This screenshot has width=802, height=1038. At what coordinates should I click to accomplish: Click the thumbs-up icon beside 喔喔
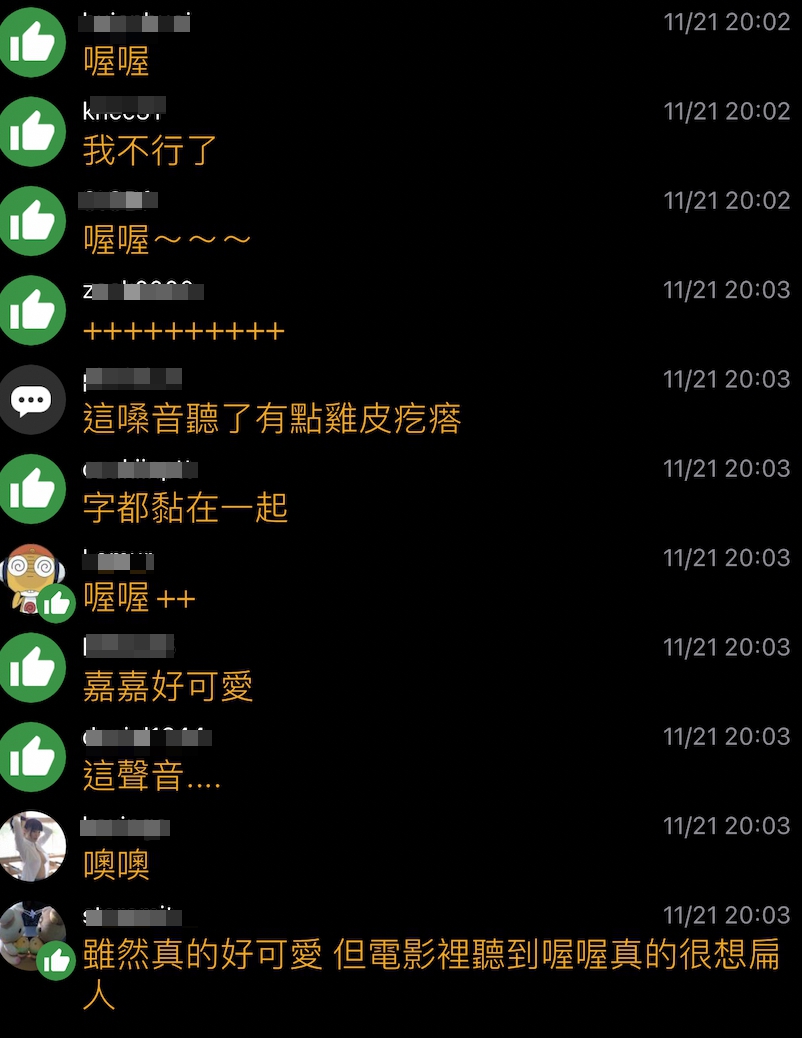tap(33, 42)
